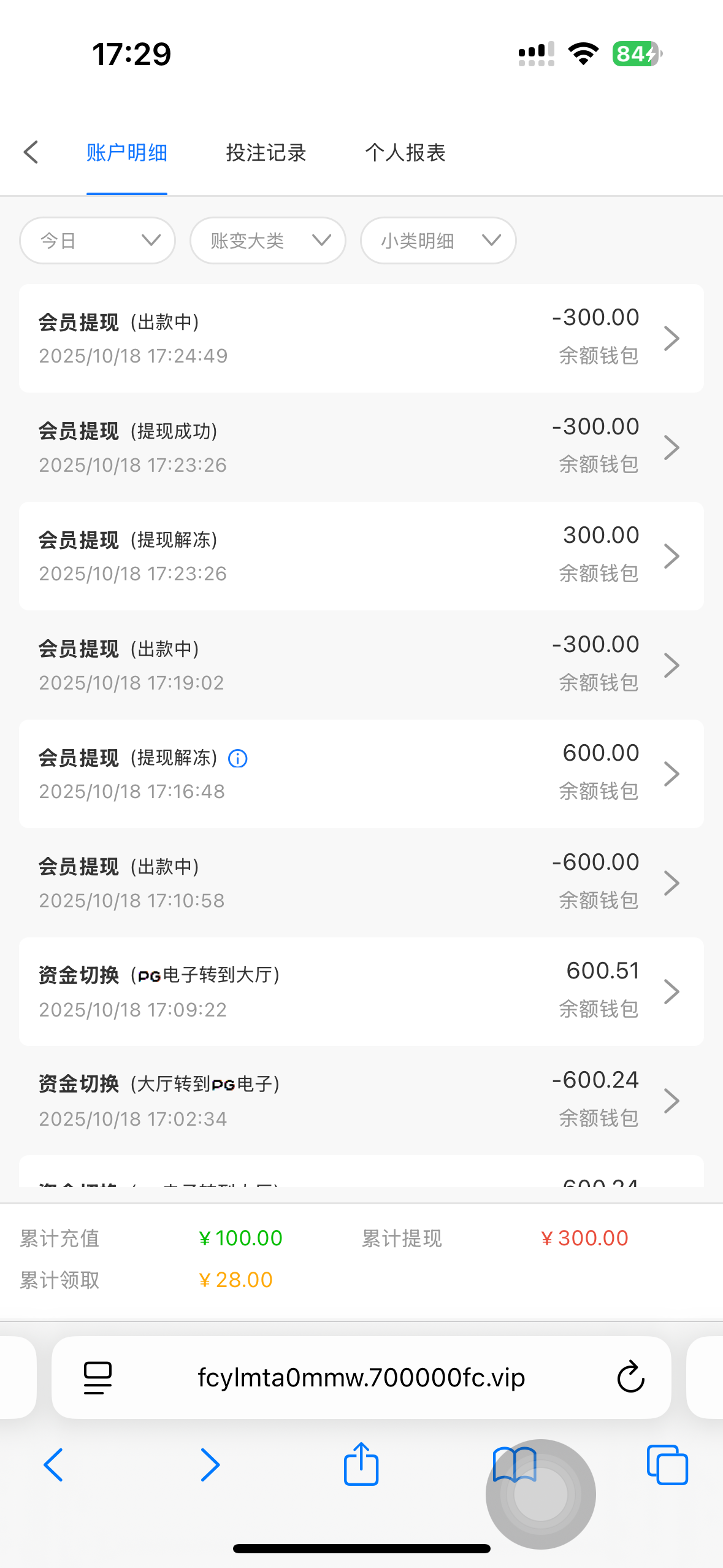
Task: Tap the address bar URL field
Action: point(361,1378)
